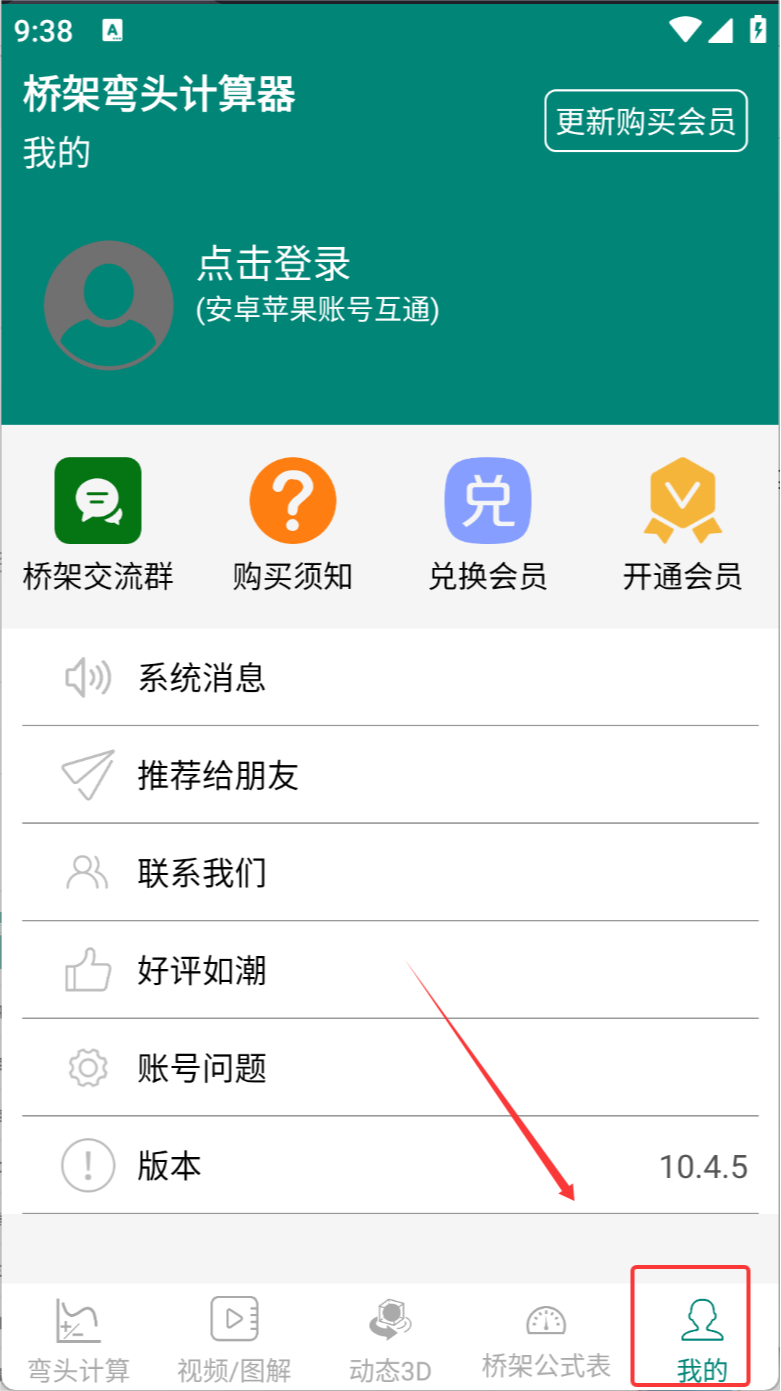Switch to 桥架公式表 tab

tap(546, 1338)
